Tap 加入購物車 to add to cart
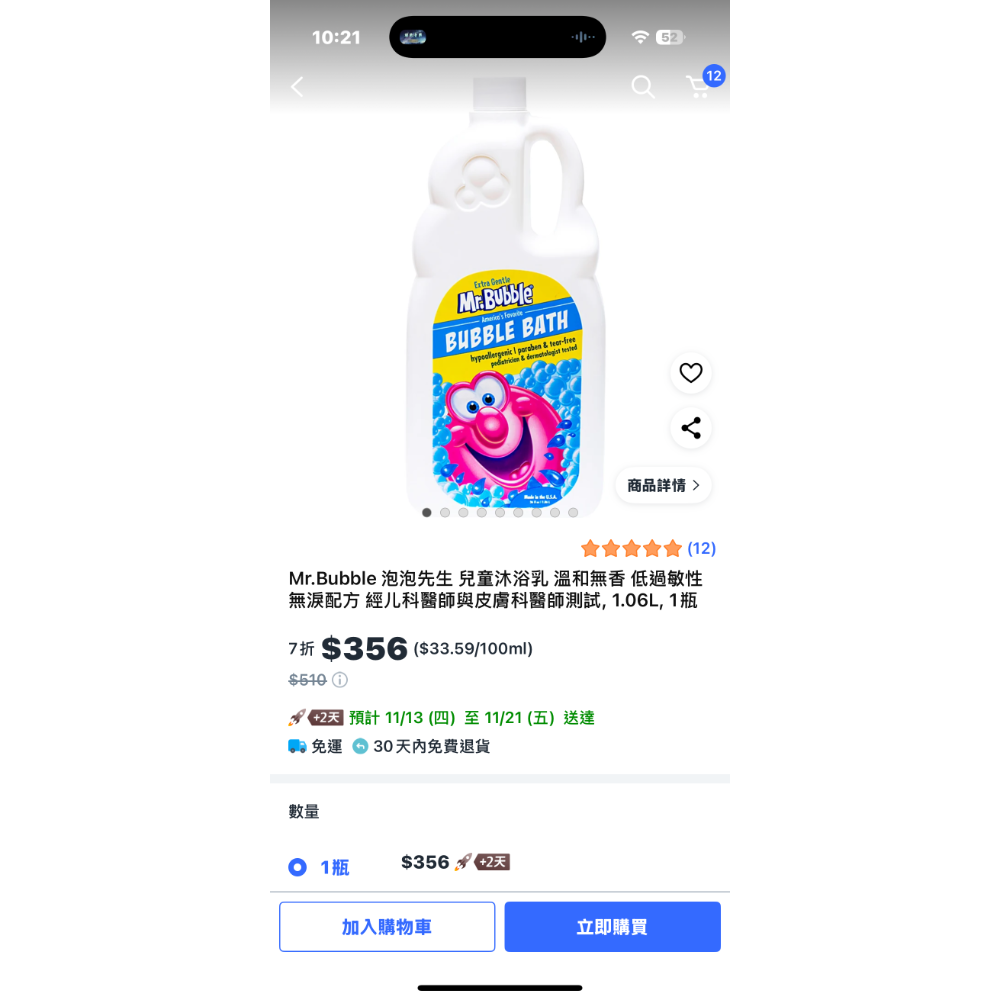 [x=387, y=927]
